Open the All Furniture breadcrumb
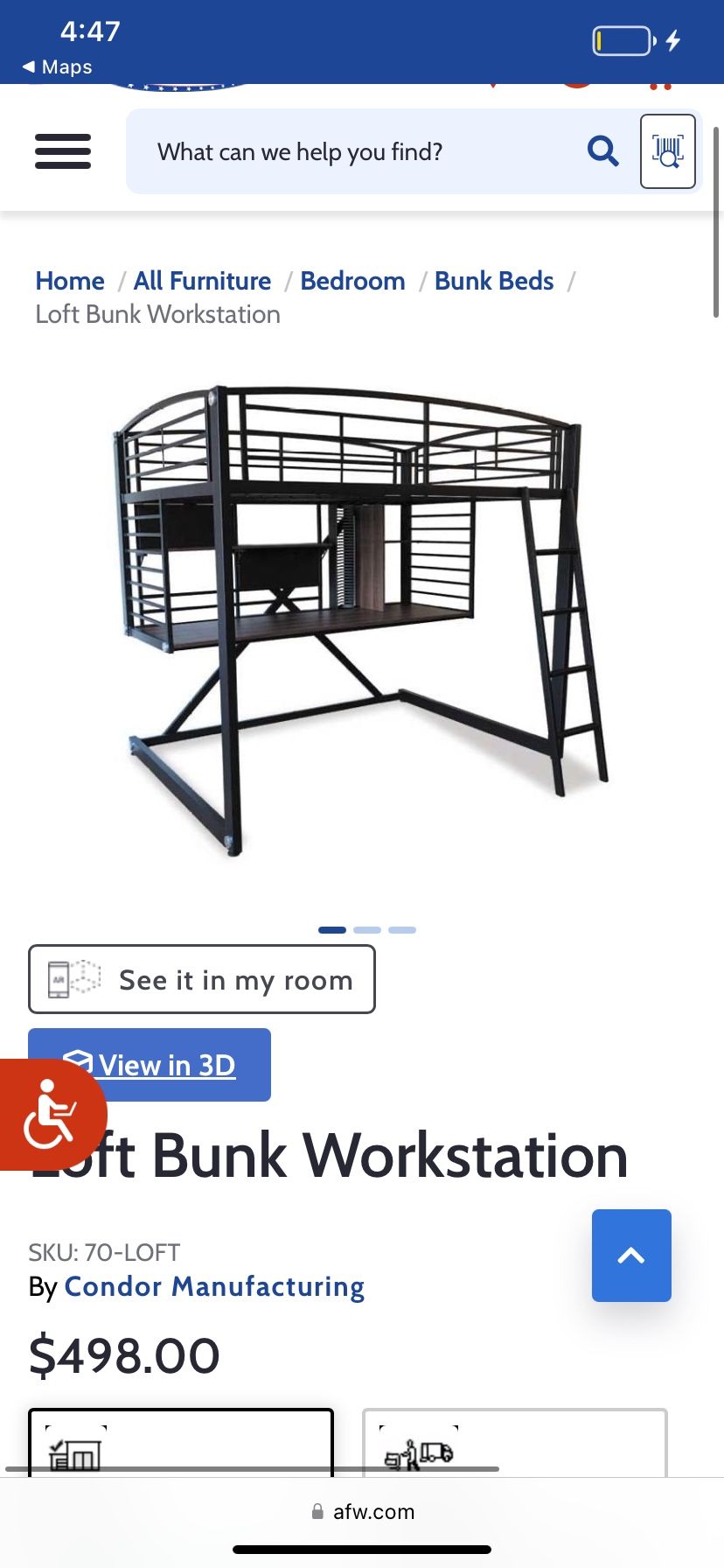The image size is (724, 1568). click(202, 281)
